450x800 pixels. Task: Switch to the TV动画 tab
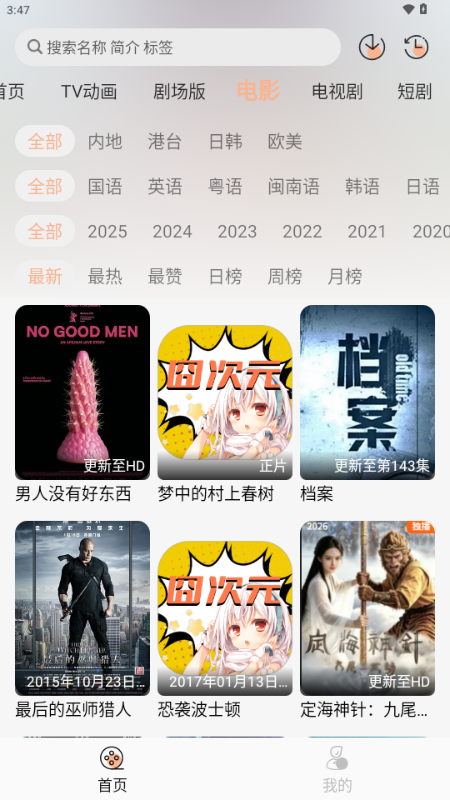pos(89,92)
